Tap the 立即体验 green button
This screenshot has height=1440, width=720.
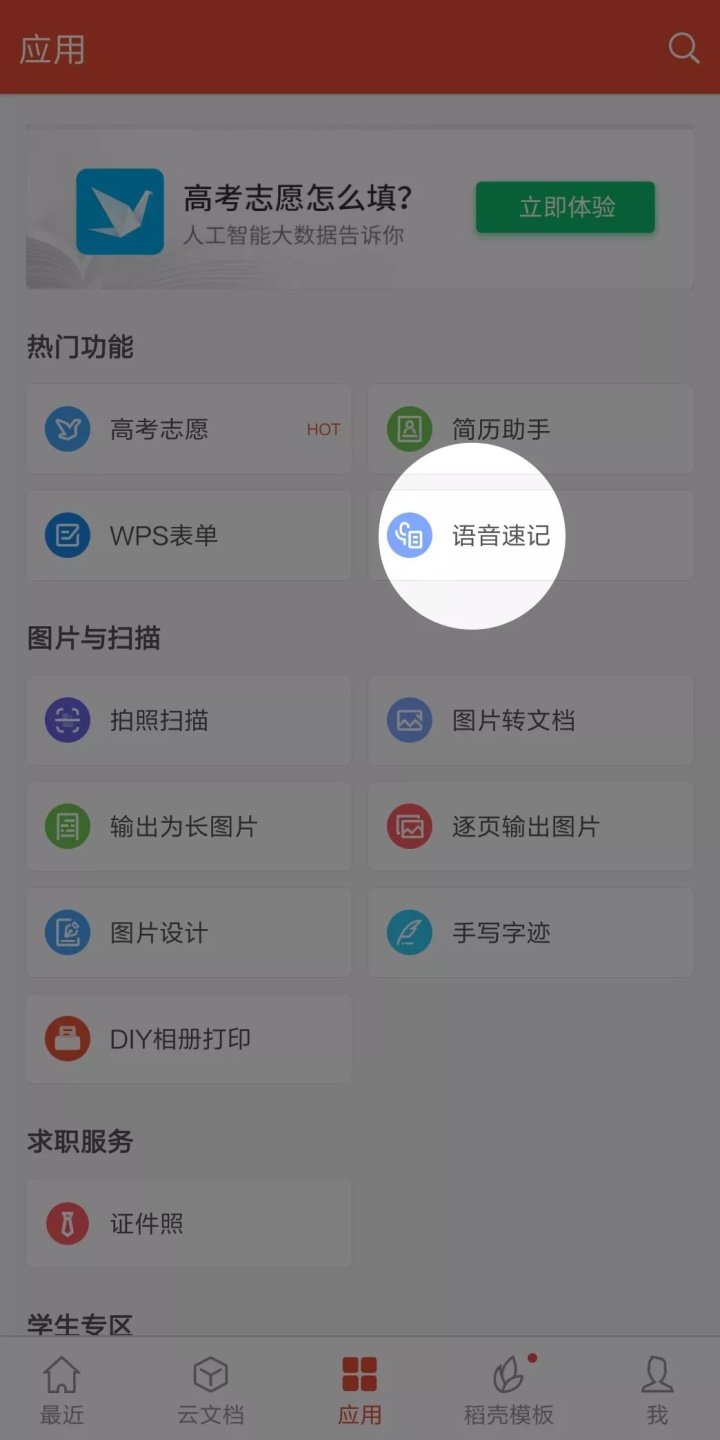(x=565, y=208)
